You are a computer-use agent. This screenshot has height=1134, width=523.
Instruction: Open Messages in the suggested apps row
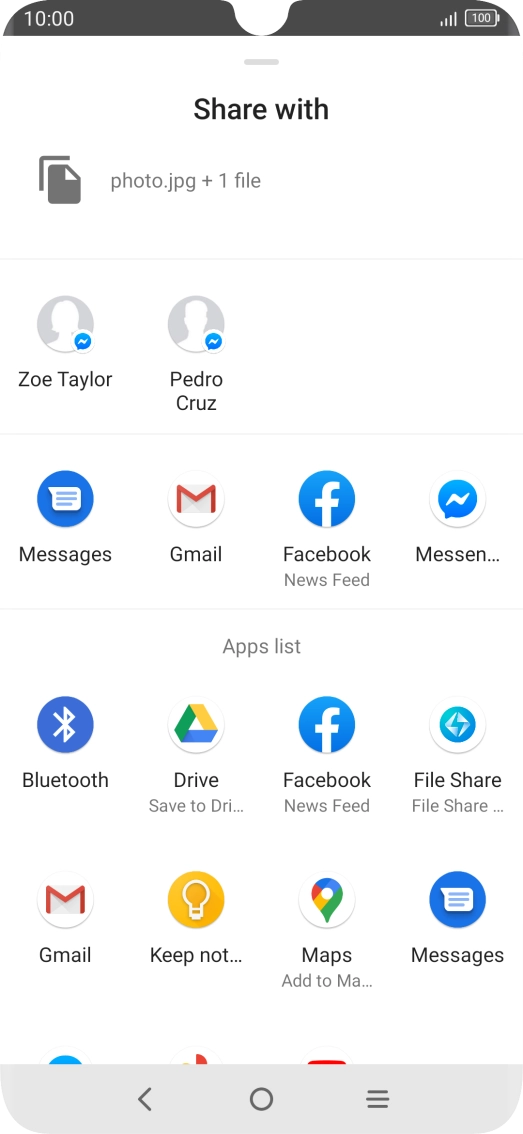pyautogui.click(x=65, y=517)
